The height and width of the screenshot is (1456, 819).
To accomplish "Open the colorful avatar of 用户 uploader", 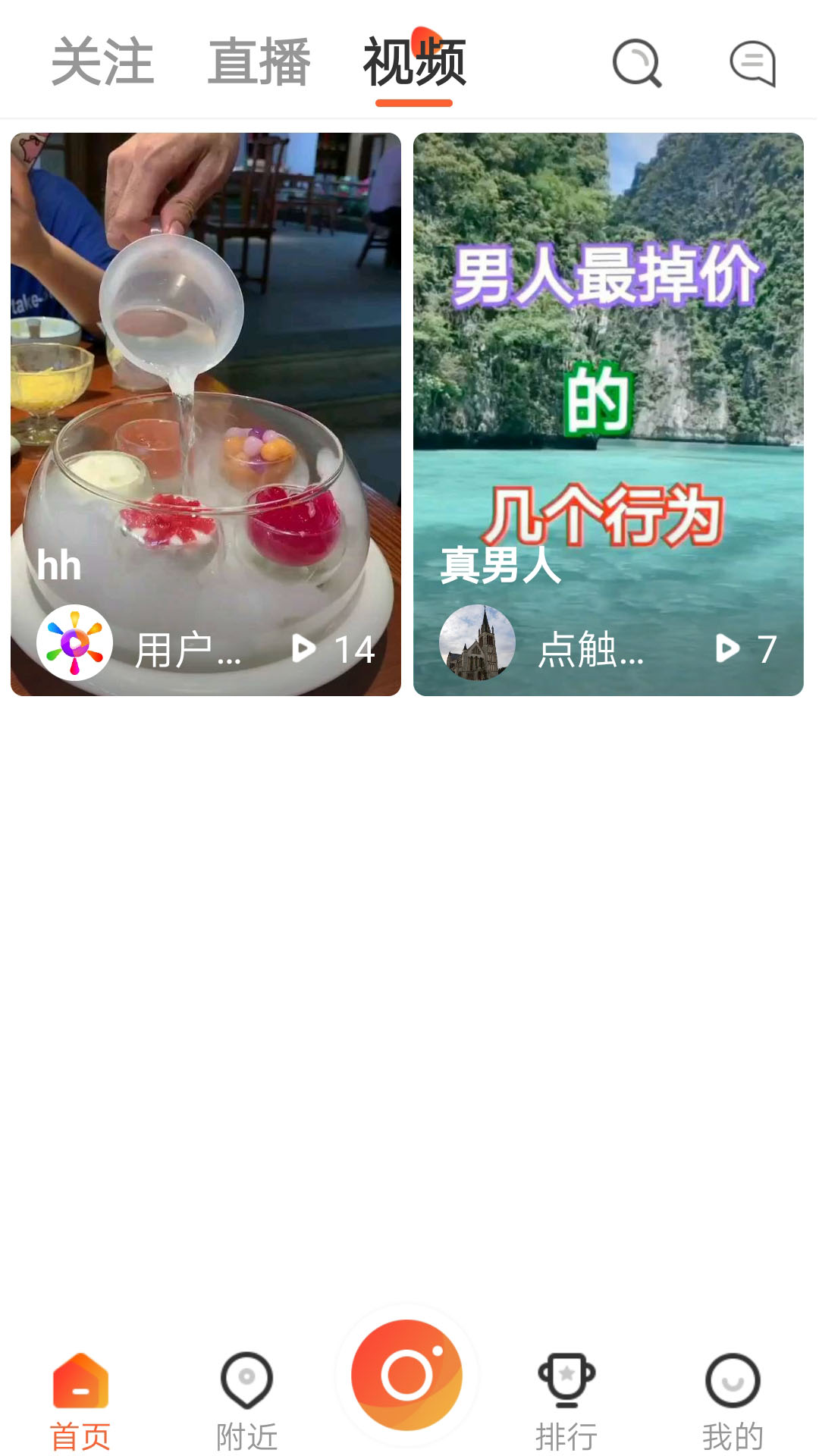I will pyautogui.click(x=74, y=642).
